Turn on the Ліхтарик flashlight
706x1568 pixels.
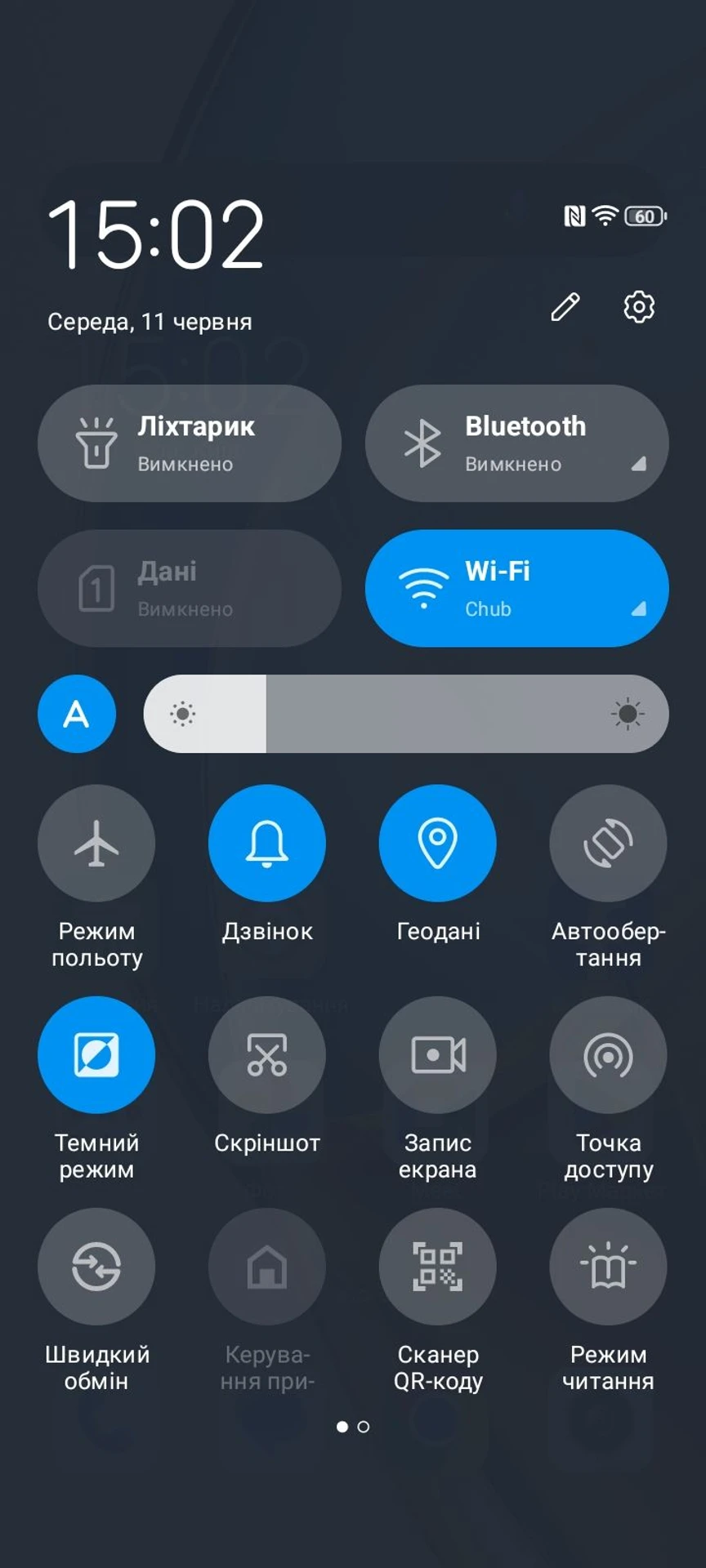tap(189, 443)
